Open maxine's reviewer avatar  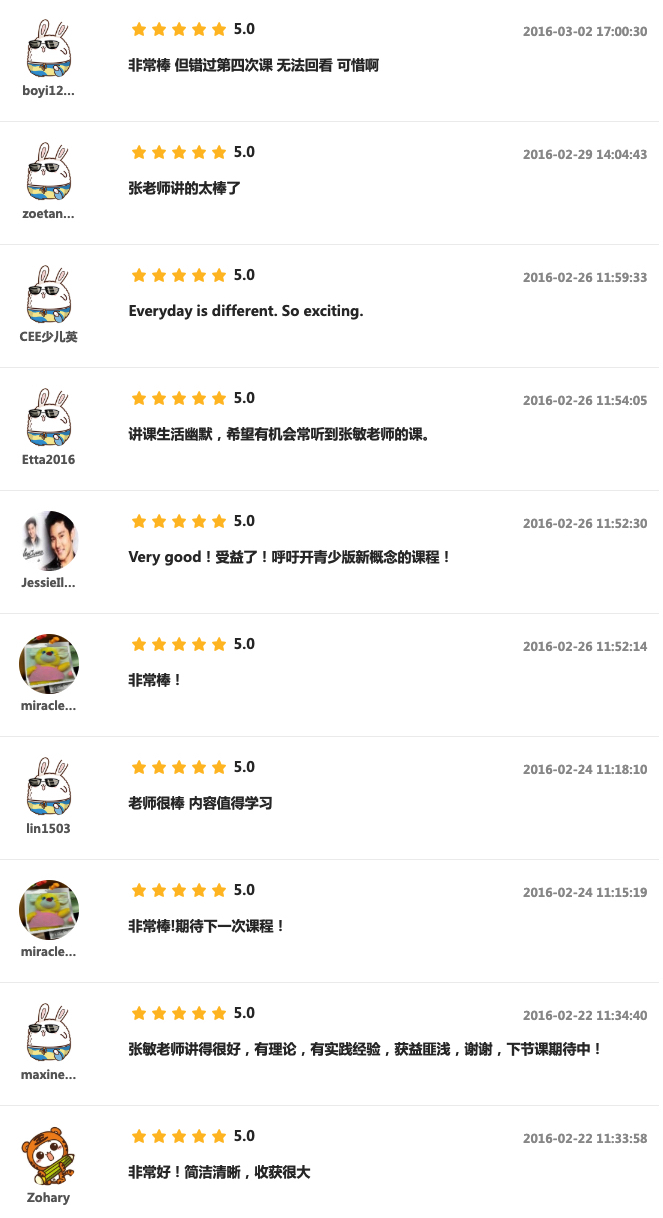[49, 1032]
